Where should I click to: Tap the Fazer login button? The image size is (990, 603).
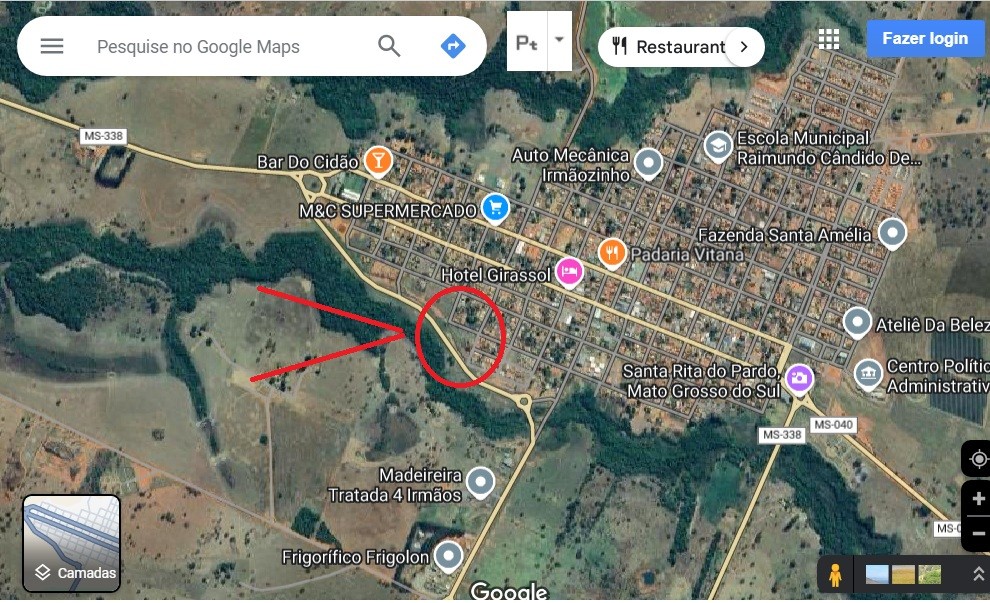click(x=924, y=39)
